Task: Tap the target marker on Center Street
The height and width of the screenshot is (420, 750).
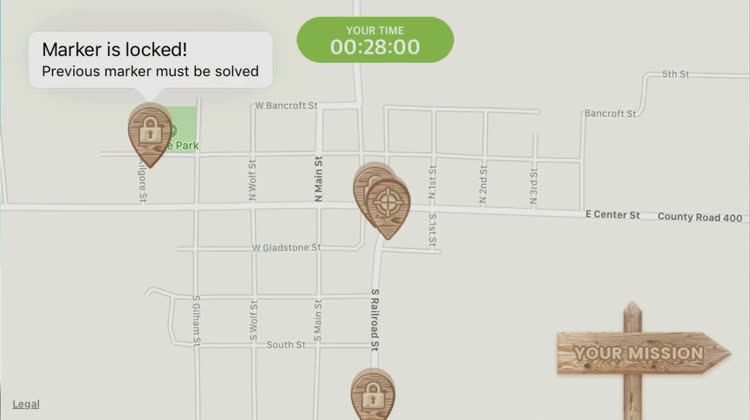Action: point(386,203)
